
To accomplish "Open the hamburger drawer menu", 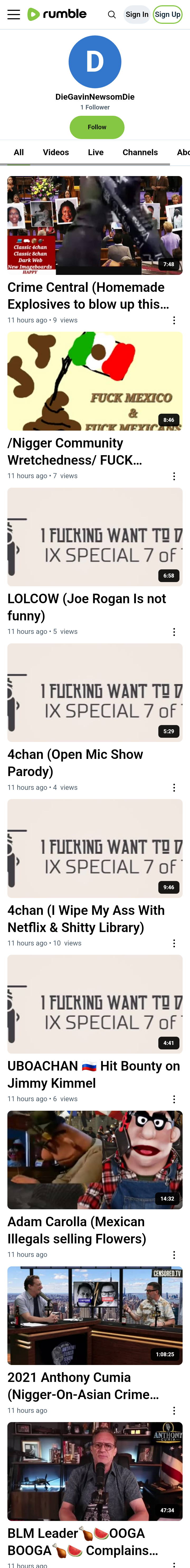I will point(13,15).
